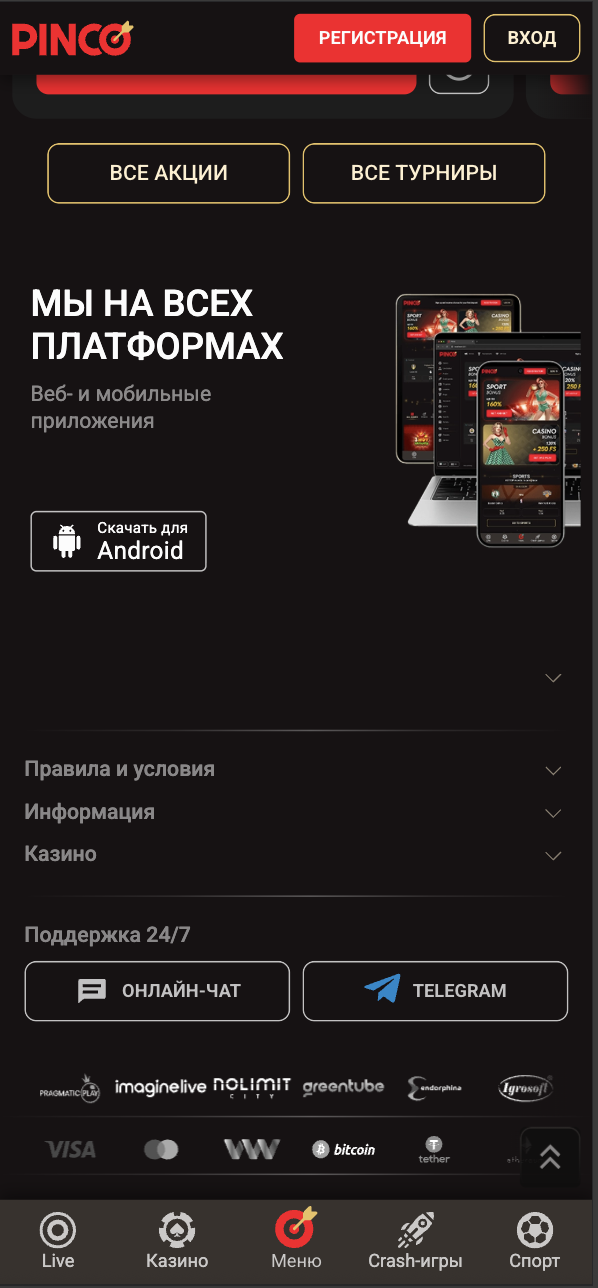598x1288 pixels.
Task: Tap the РЕГИСТРАЦИЯ button
Action: (x=382, y=38)
